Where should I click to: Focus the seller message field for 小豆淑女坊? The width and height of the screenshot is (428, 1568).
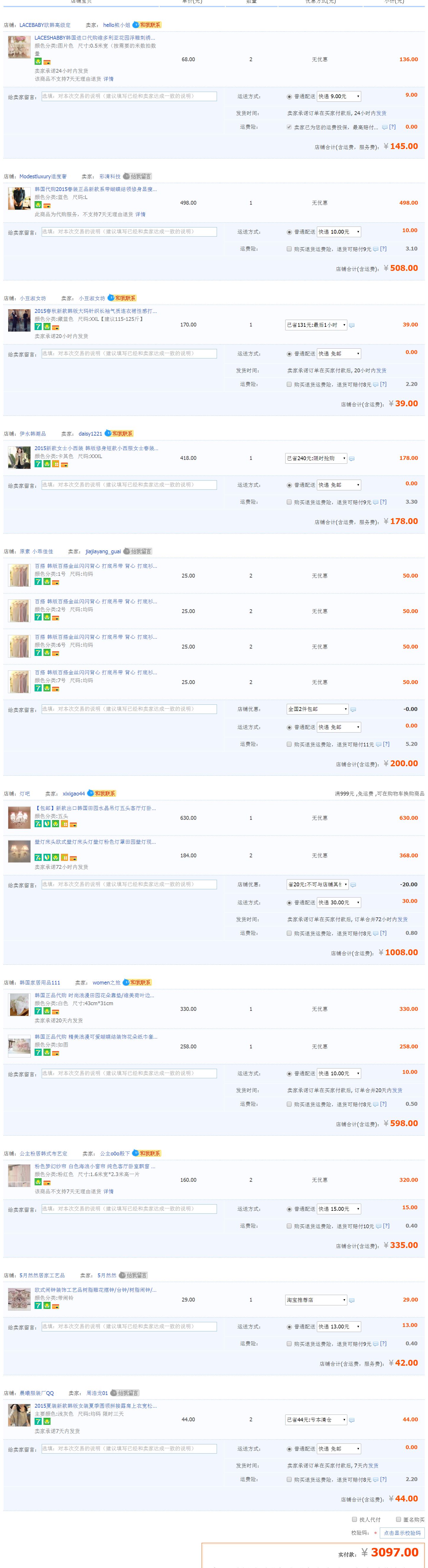(129, 354)
